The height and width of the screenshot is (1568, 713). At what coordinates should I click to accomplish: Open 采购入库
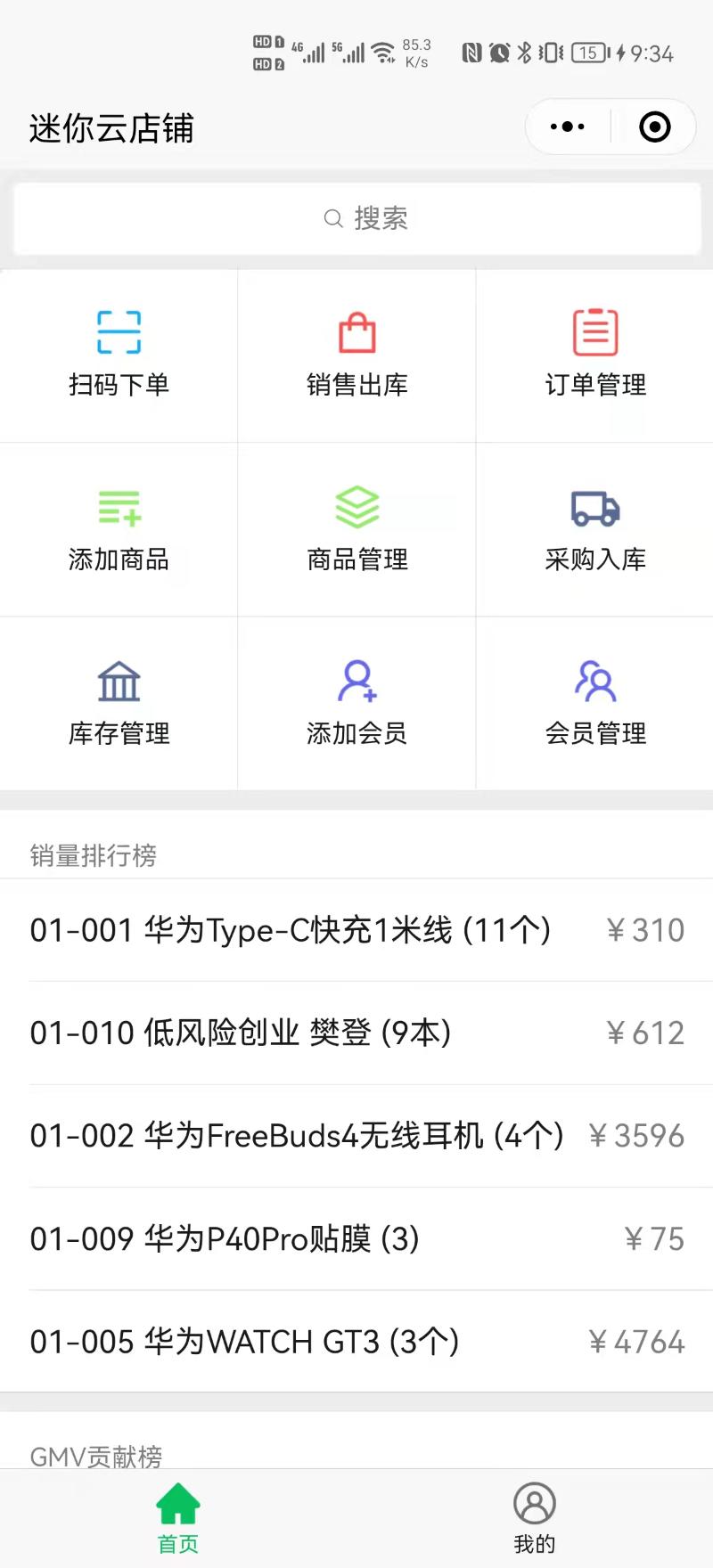click(595, 529)
